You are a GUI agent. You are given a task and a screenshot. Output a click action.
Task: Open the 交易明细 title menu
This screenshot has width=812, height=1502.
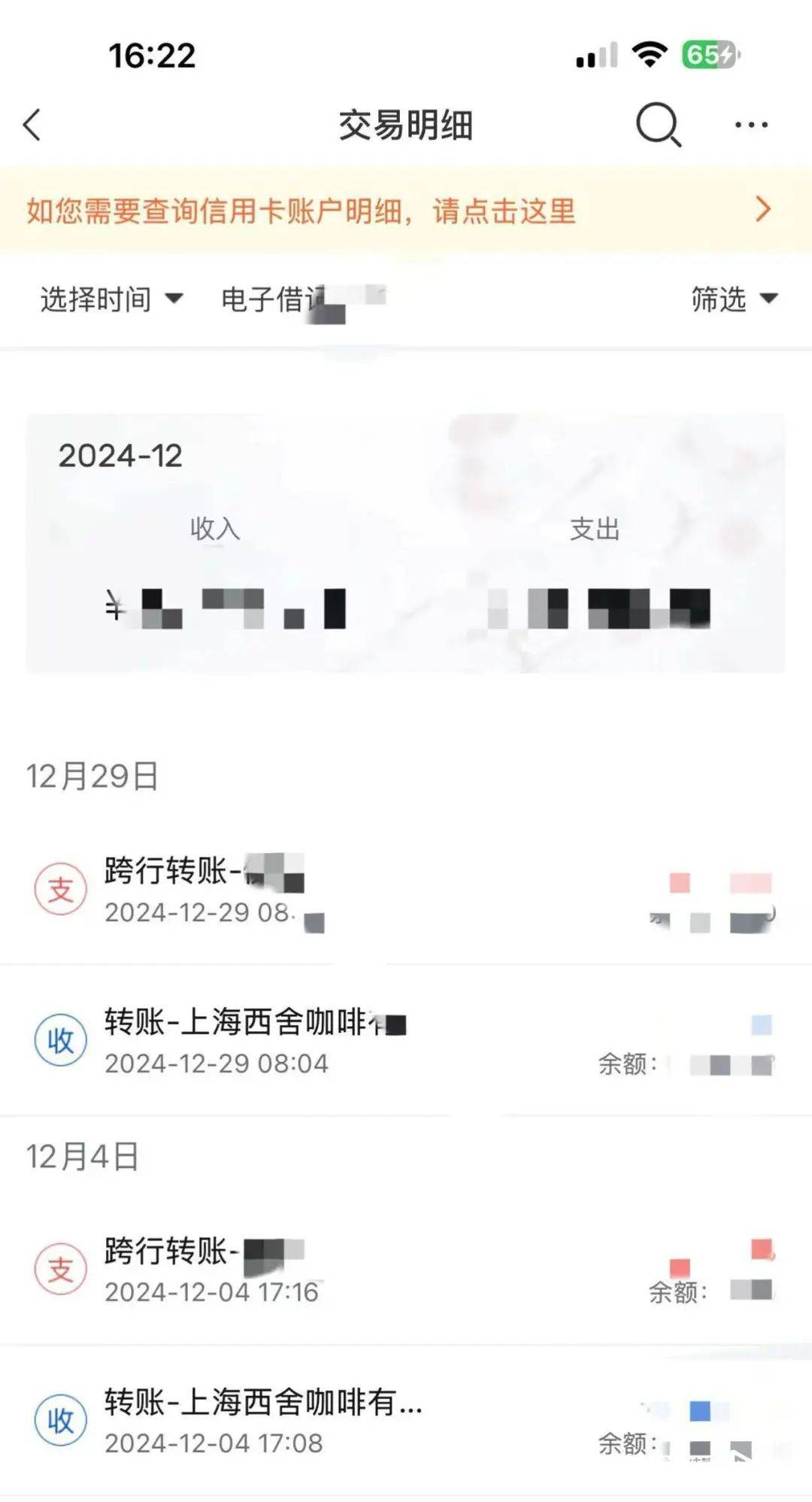(406, 125)
